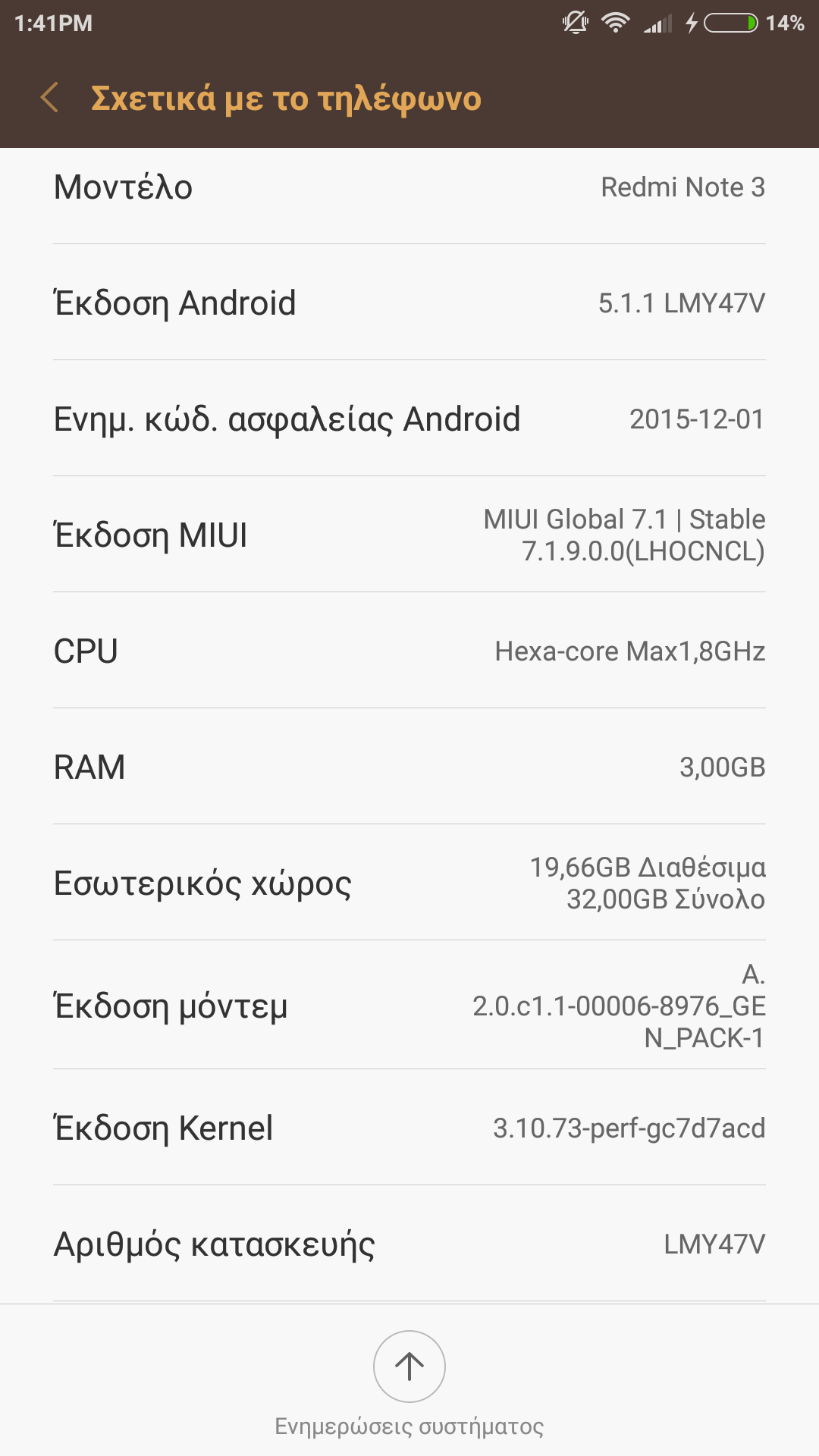Go back from the Σχετικά με το τηλέφωνο screen
The height and width of the screenshot is (1456, 819).
tap(50, 99)
